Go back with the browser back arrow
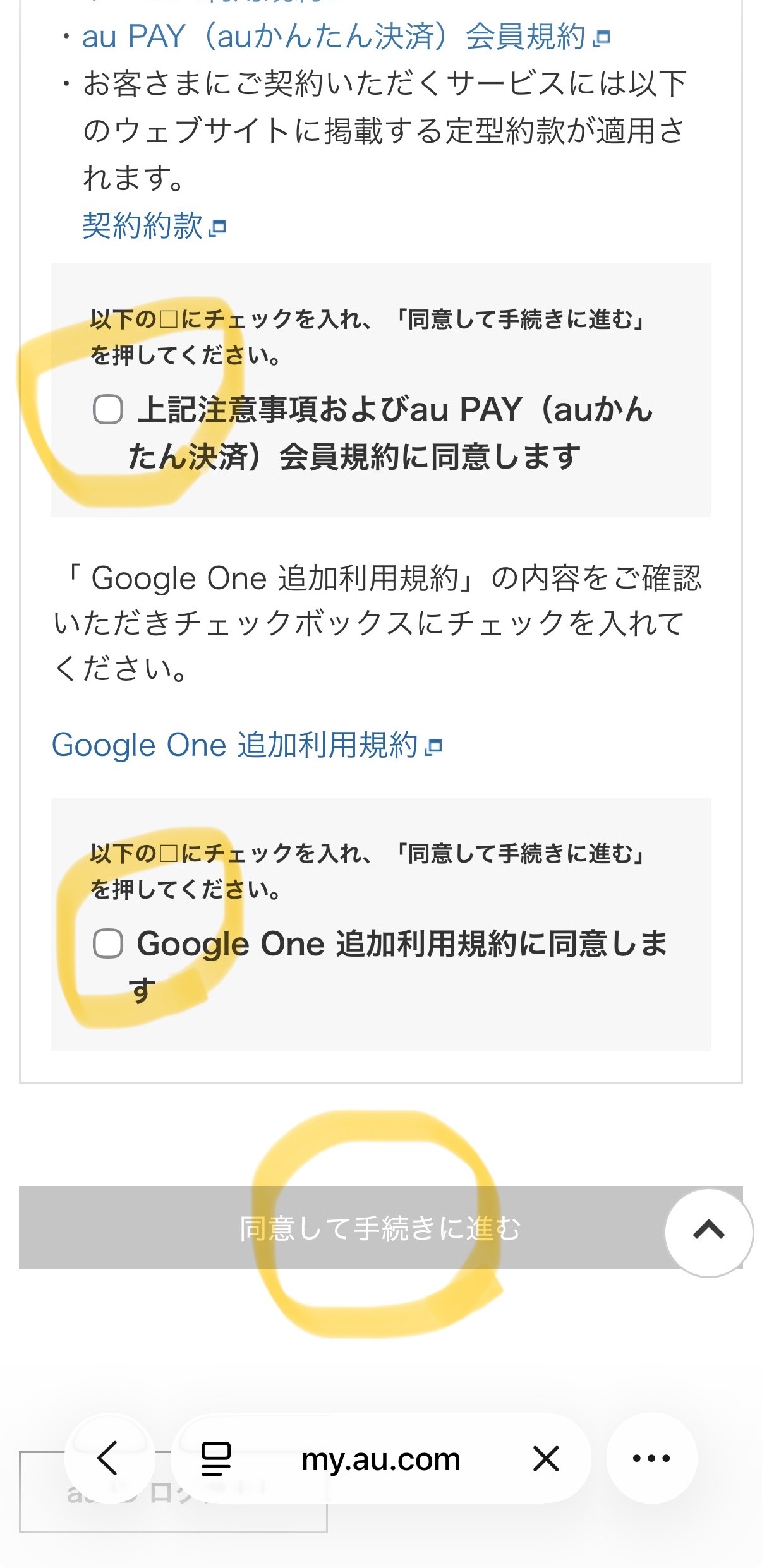Viewport: 762px width, 1568px height. (109, 1459)
